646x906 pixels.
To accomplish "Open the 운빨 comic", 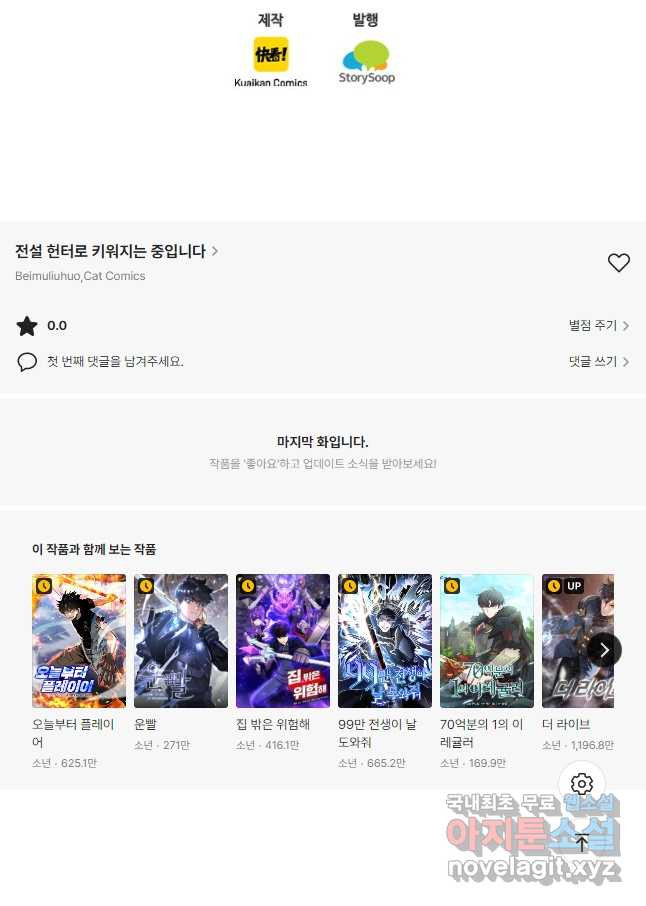I will click(x=181, y=641).
